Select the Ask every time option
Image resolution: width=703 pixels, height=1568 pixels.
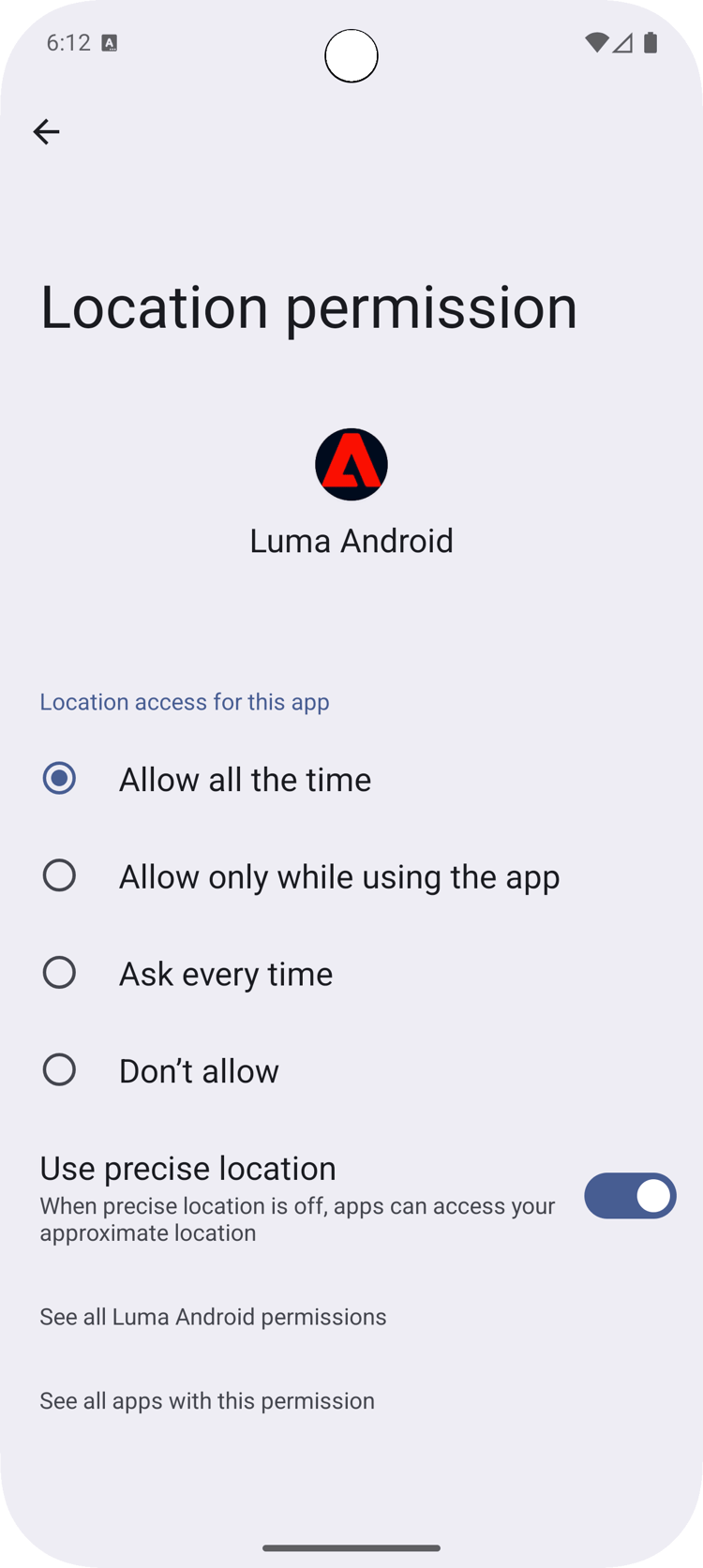59,973
